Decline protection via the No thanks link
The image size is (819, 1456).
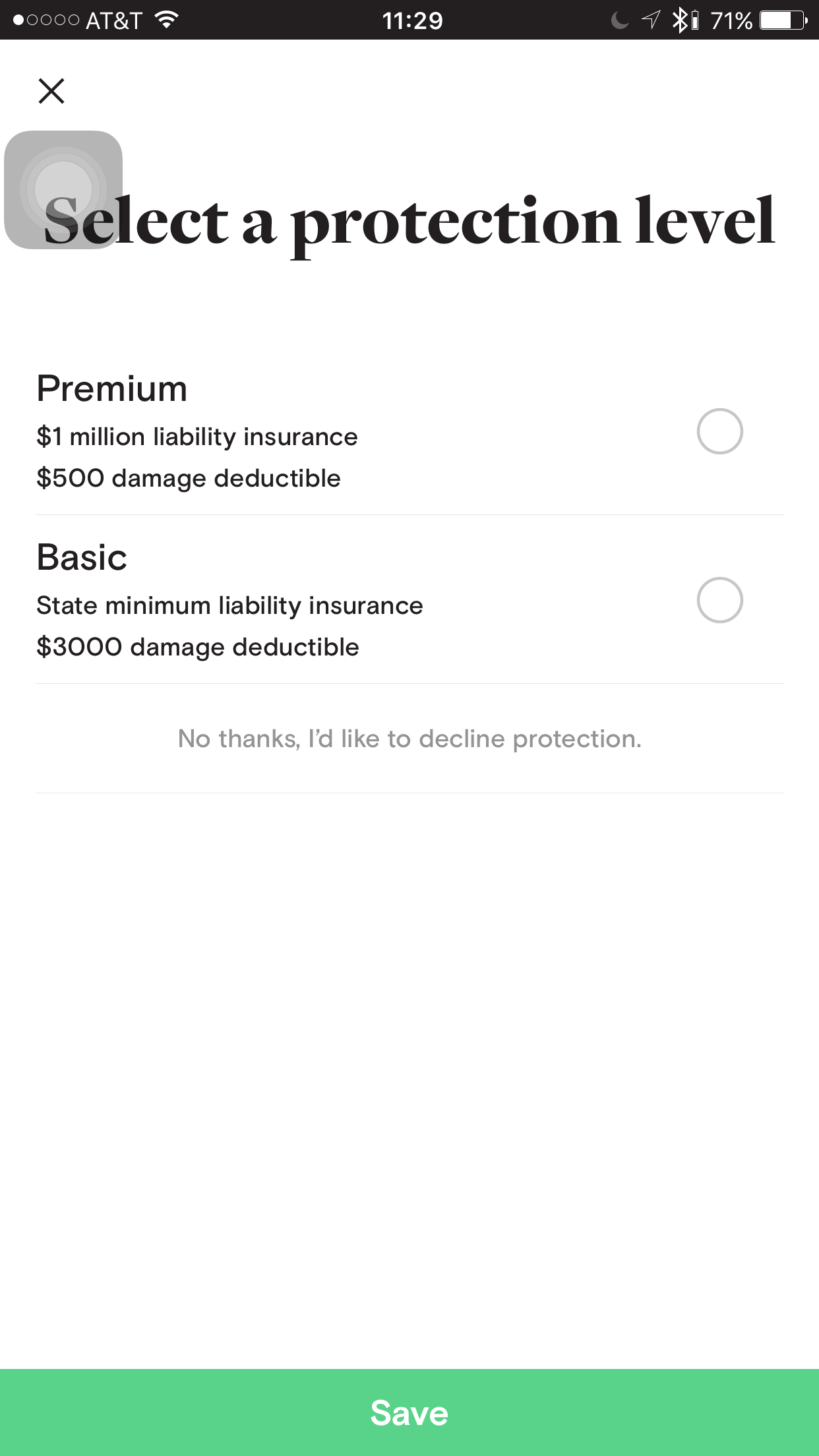pyautogui.click(x=409, y=739)
